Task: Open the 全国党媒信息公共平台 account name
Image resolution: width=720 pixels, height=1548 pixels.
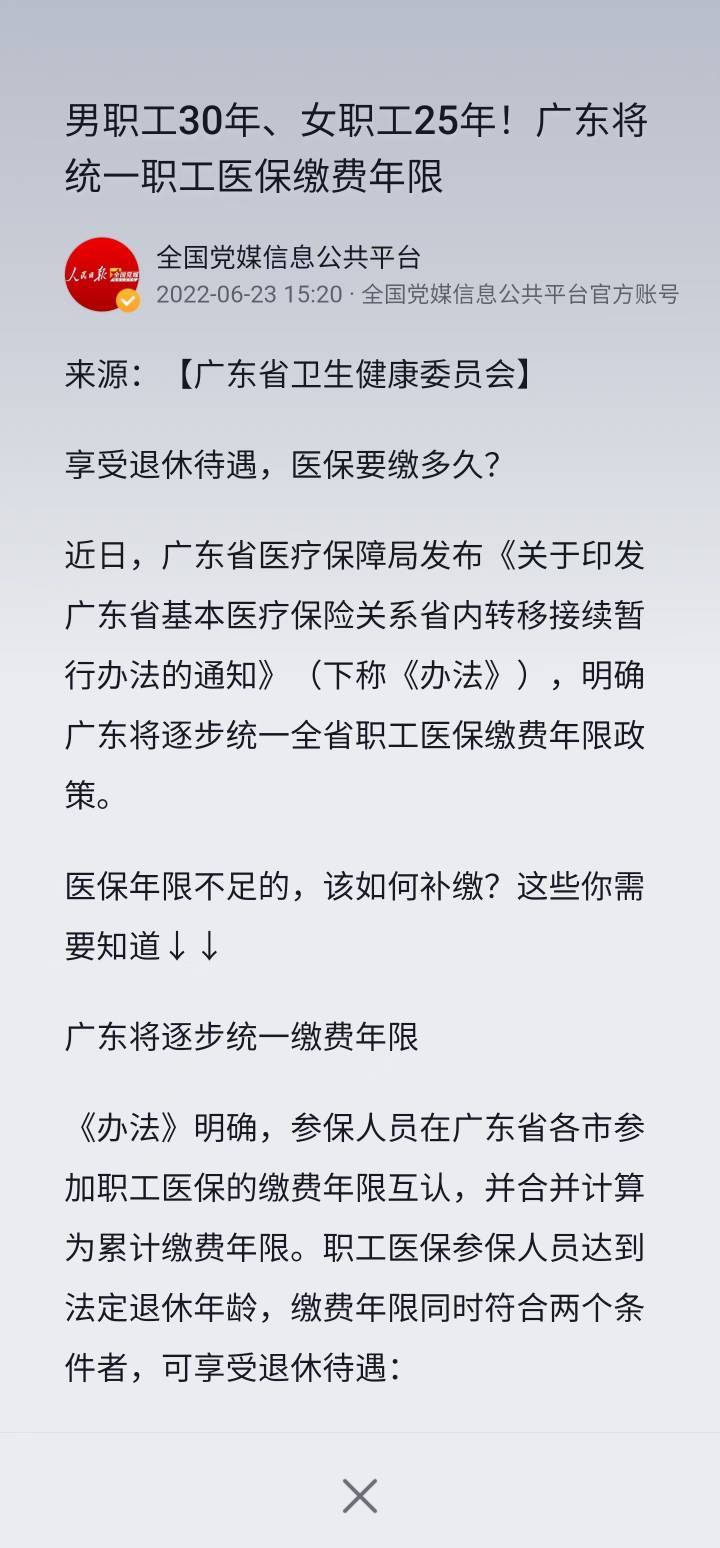Action: click(288, 256)
